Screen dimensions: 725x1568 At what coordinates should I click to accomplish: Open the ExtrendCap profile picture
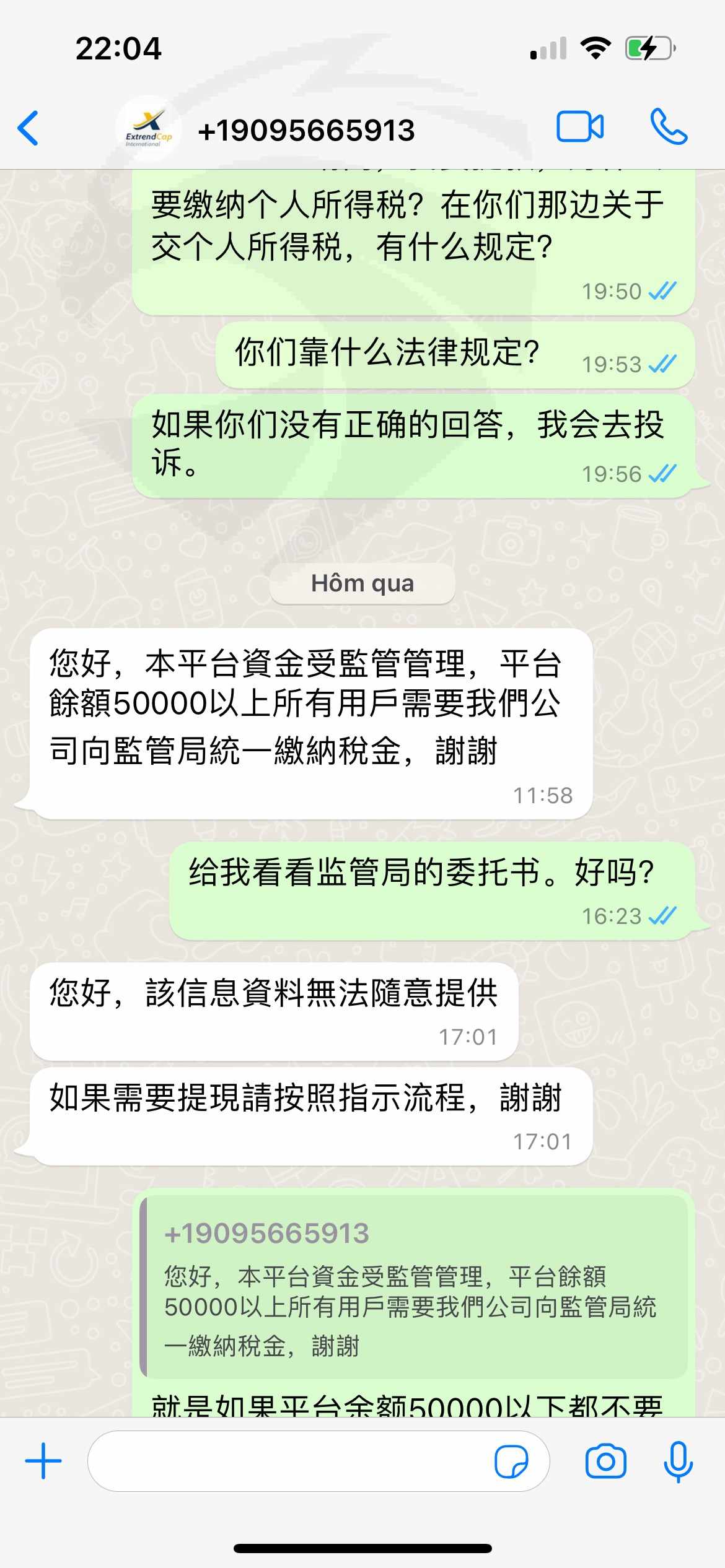(149, 129)
